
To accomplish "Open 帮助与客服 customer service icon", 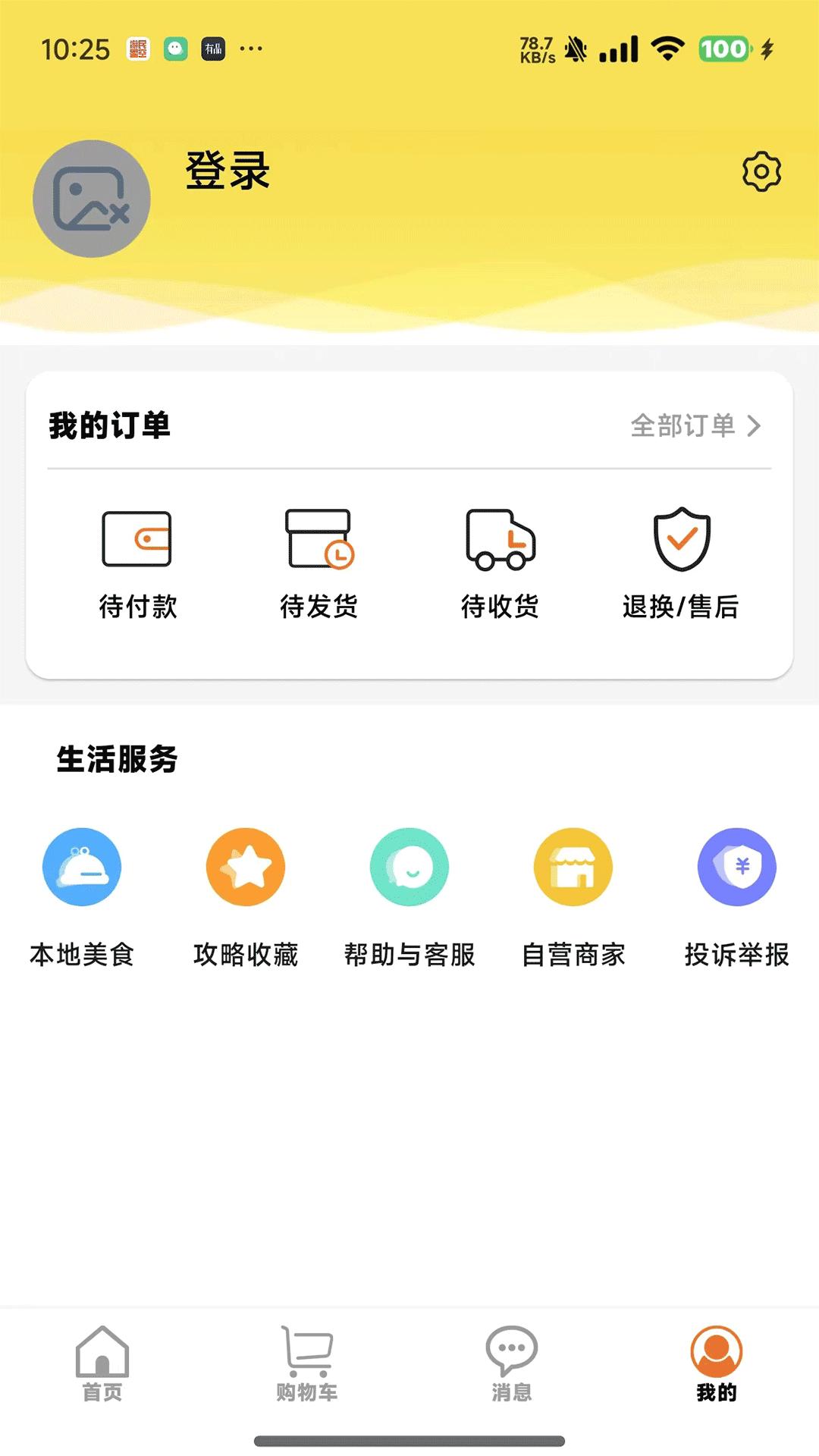I will (409, 867).
